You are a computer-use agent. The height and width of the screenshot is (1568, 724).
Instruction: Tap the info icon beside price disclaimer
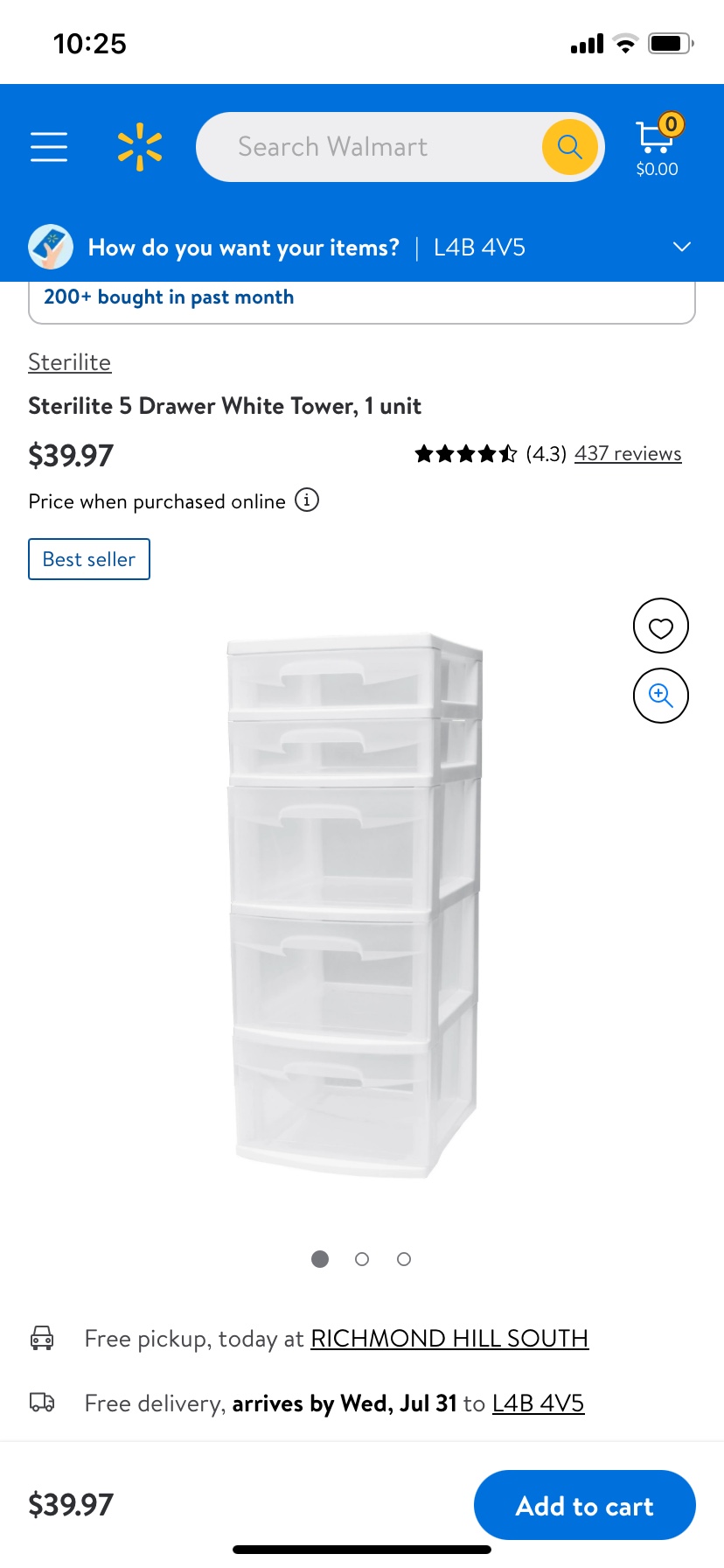click(x=306, y=500)
